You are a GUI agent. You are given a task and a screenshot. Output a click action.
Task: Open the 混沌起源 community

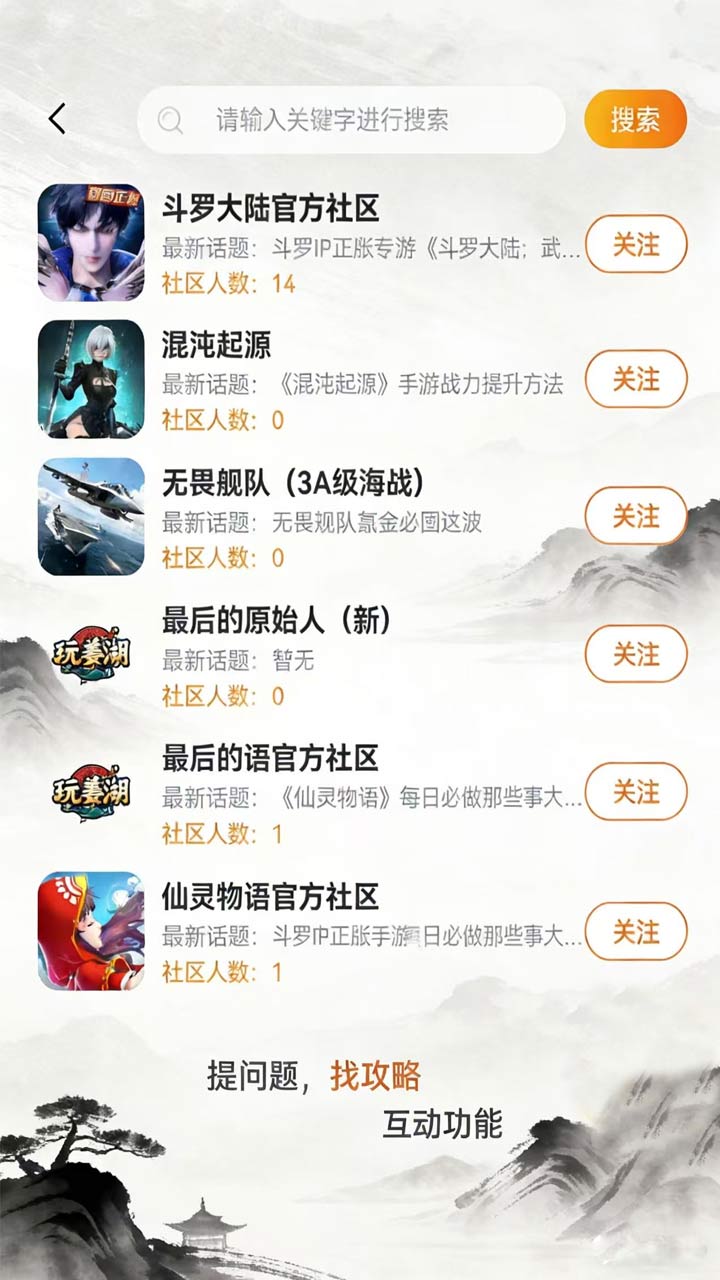coord(216,346)
